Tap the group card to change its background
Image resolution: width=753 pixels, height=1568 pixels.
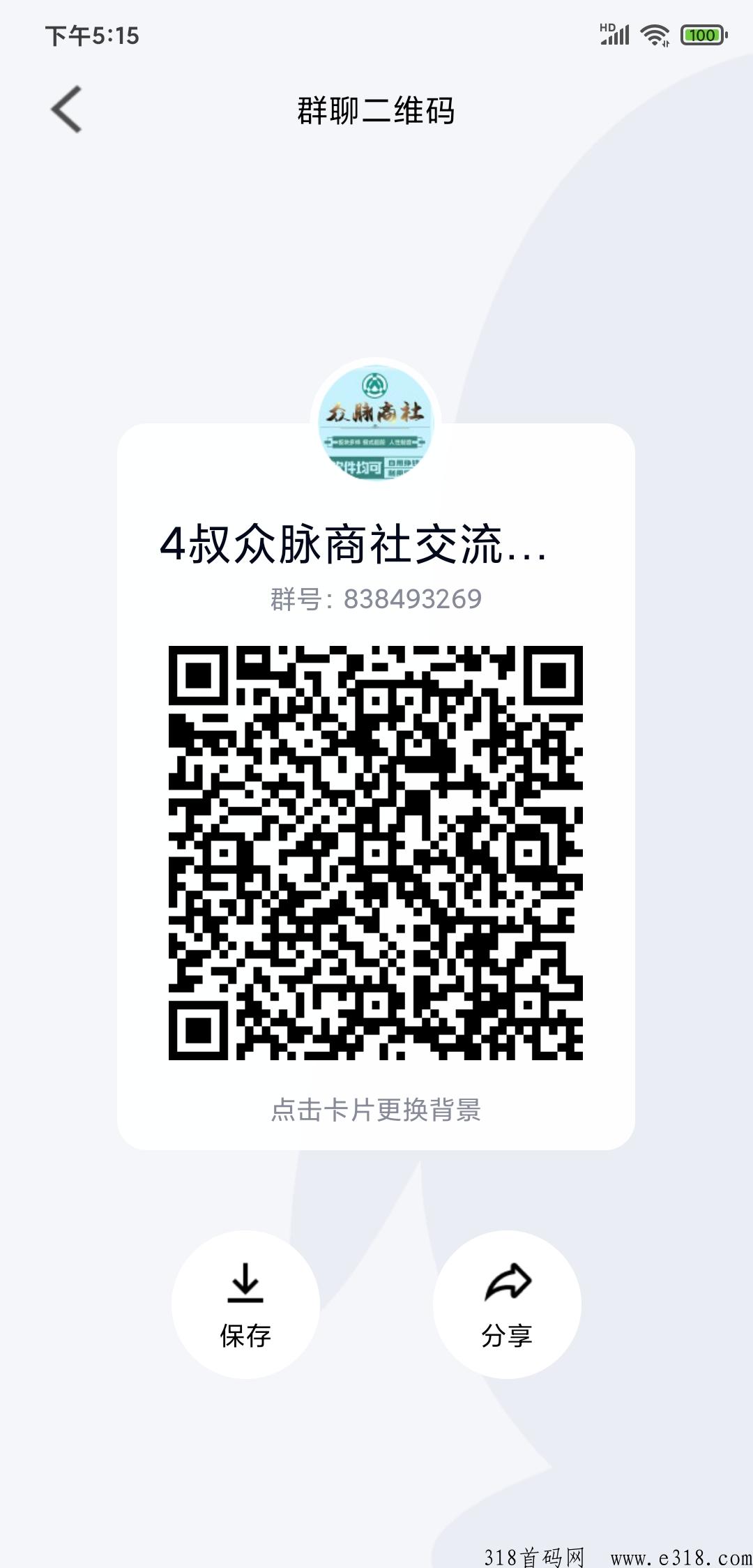point(376,786)
